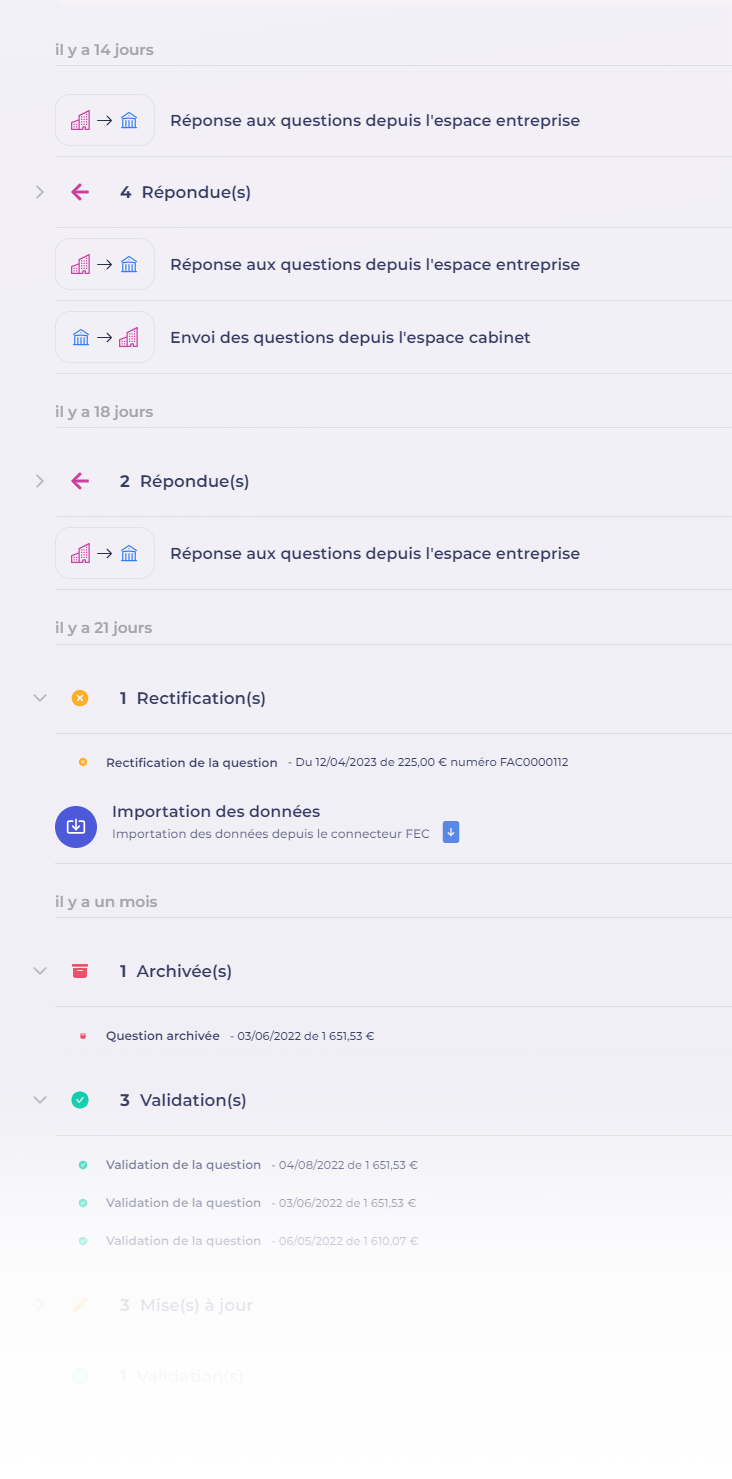Viewport: 732px width, 1479px height.
Task: Open validation of 1 610,07 € question
Action: pos(183,1241)
